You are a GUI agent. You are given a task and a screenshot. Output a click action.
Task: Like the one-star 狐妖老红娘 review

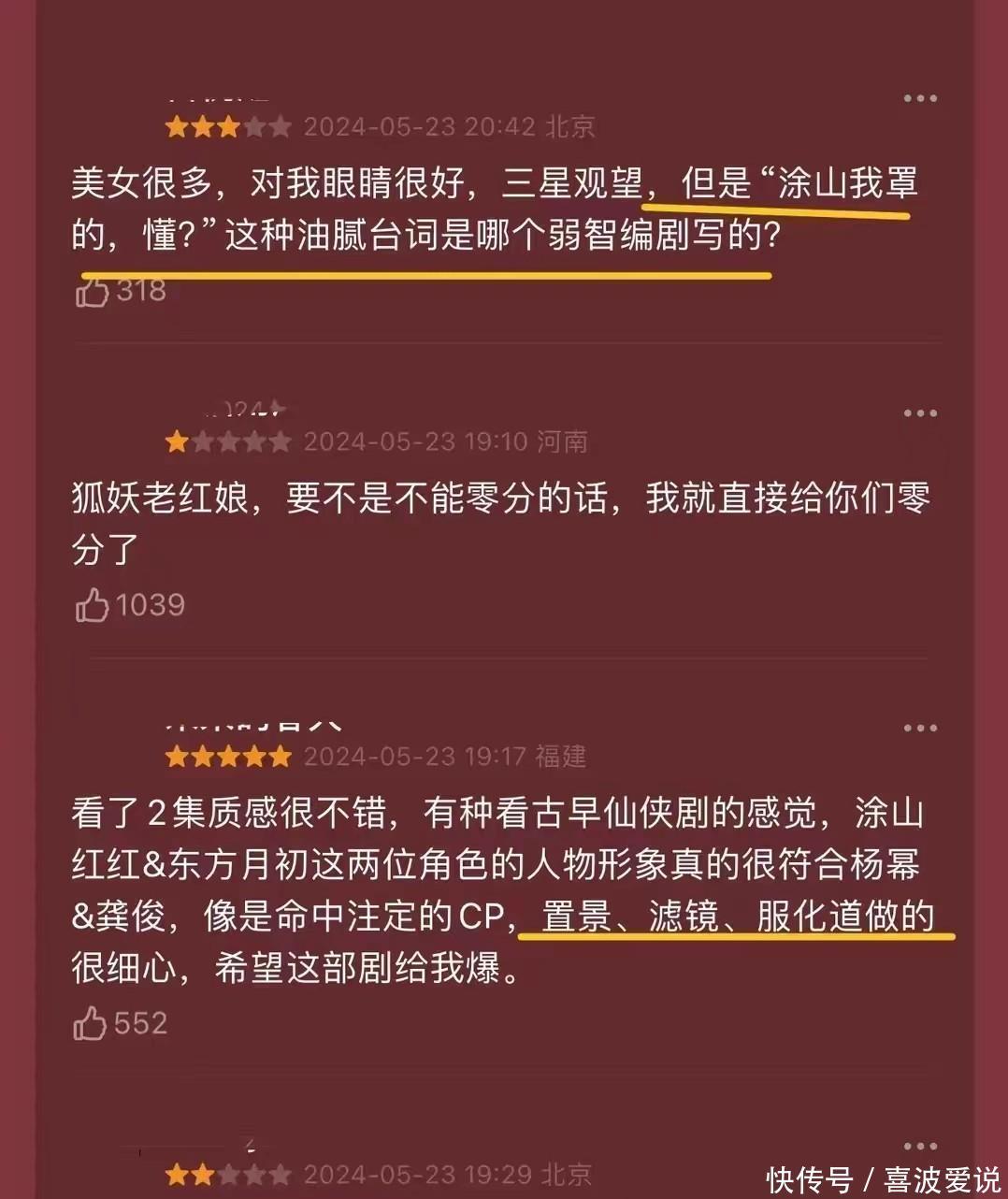point(93,606)
